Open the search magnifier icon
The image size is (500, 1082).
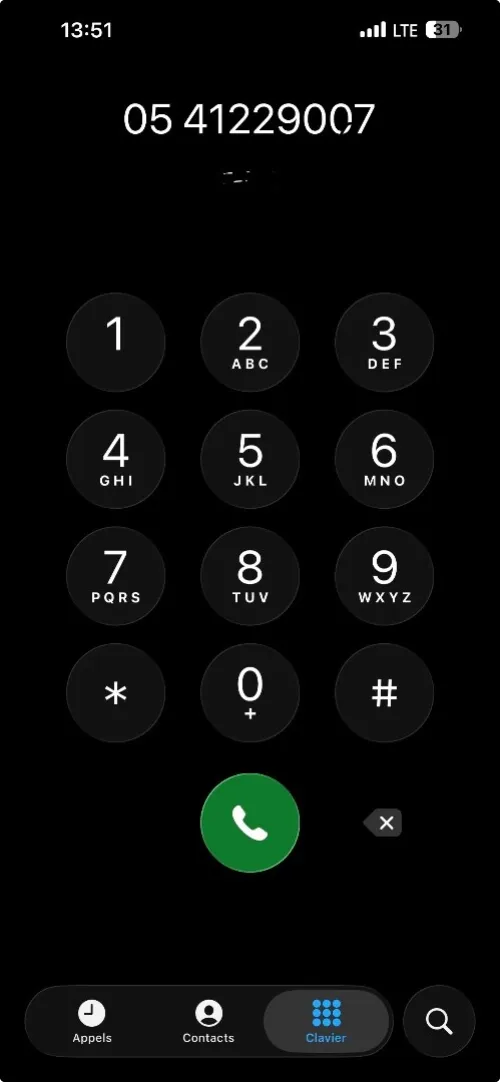(439, 1021)
